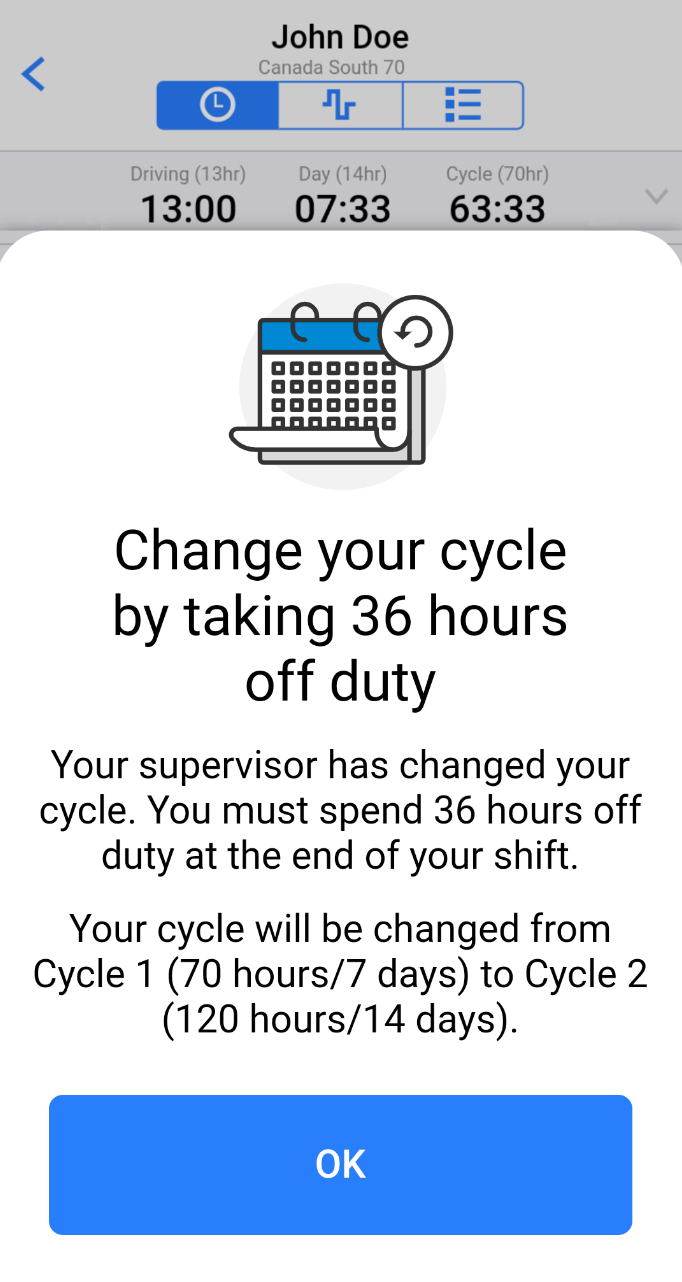The height and width of the screenshot is (1282, 682).
Task: Switch to the graph tab
Action: [340, 105]
